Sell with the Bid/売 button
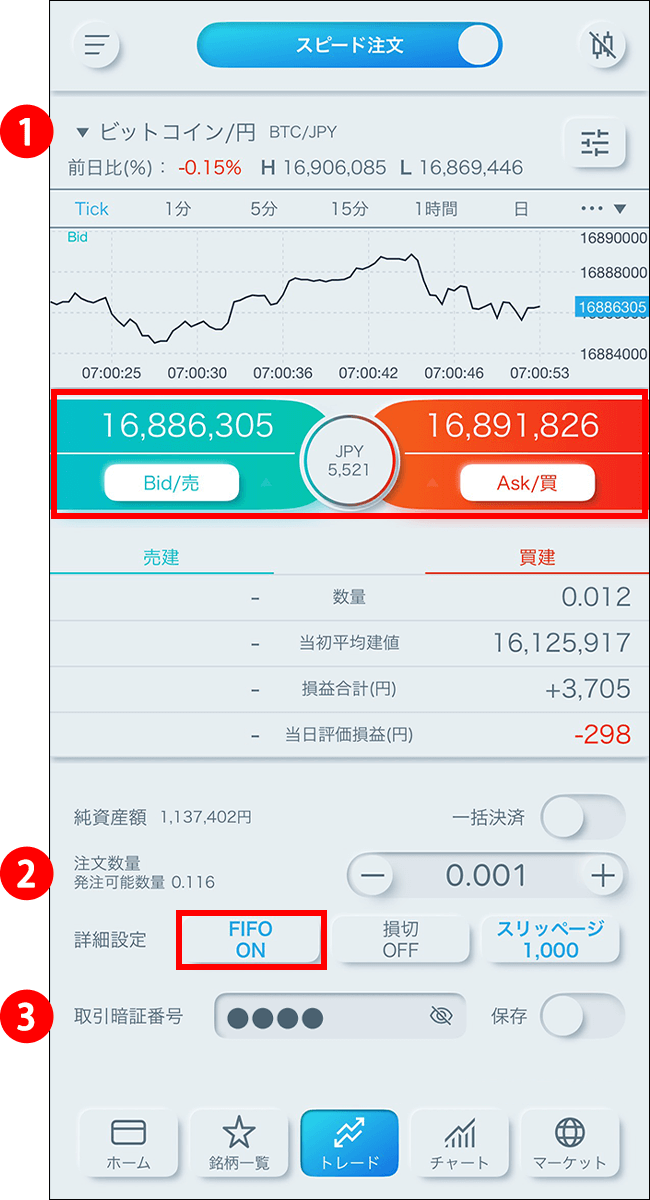This screenshot has width=650, height=1200. point(171,483)
